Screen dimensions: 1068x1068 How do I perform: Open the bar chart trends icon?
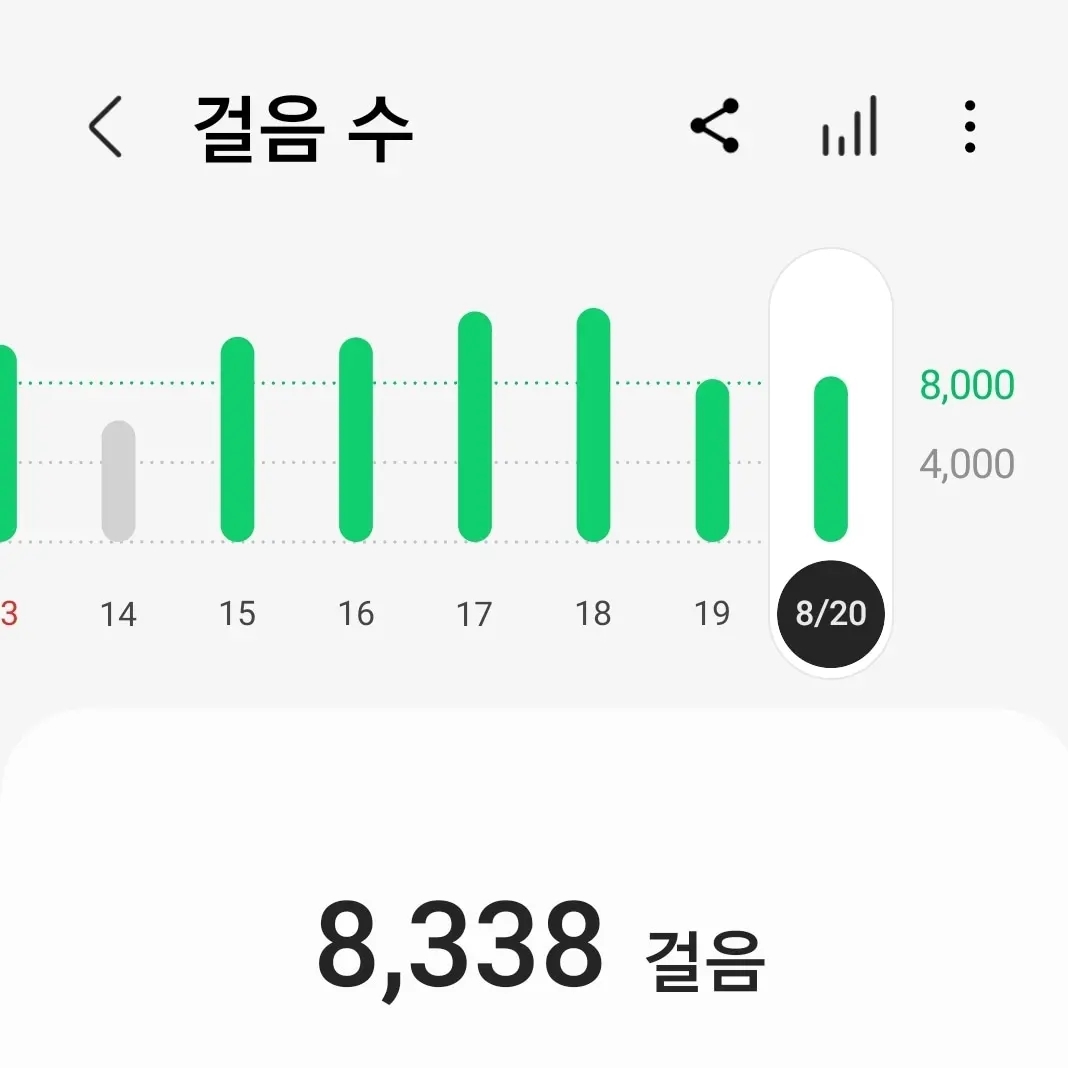click(x=849, y=126)
